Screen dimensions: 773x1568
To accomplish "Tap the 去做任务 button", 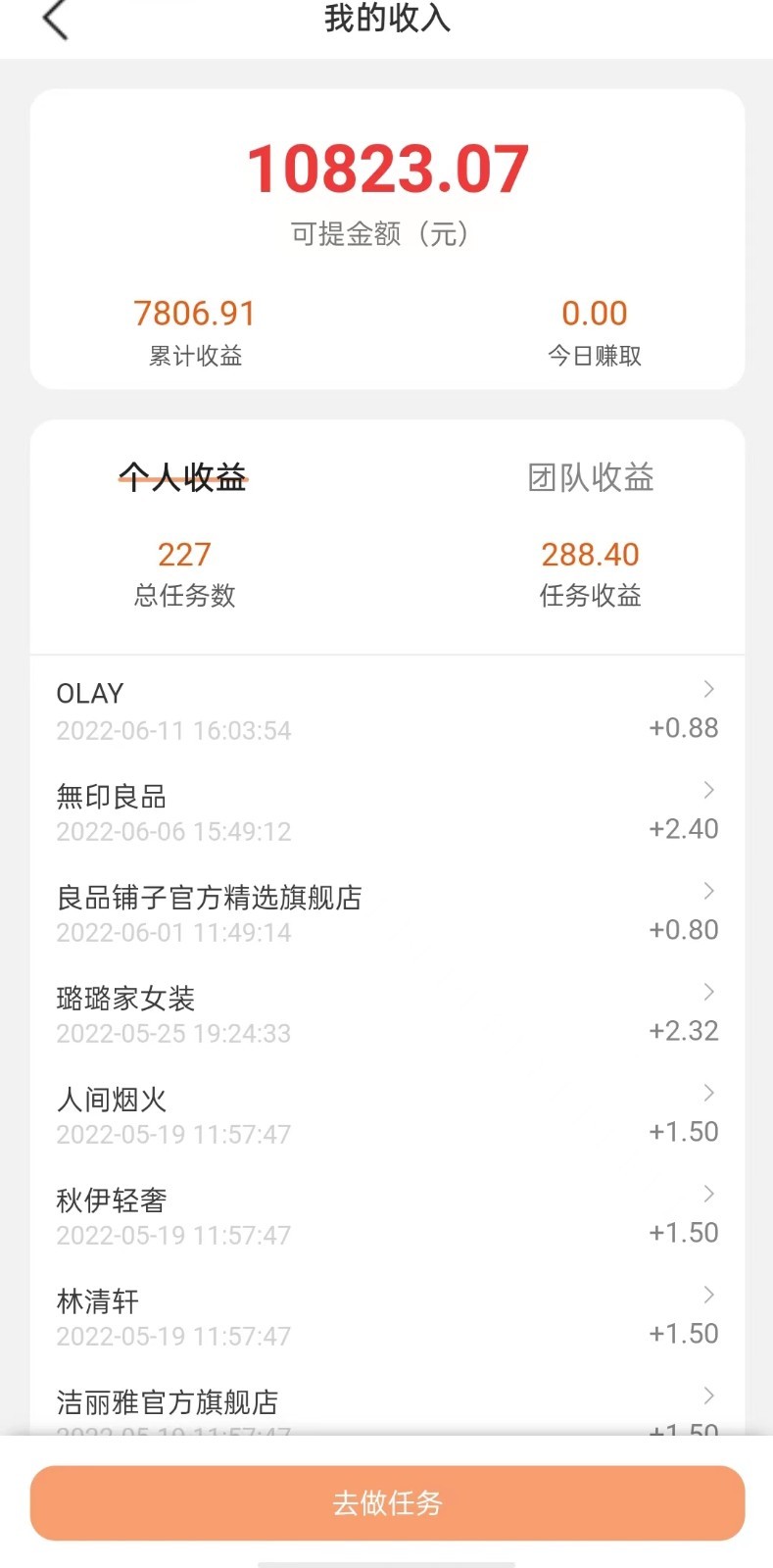I will point(386,1502).
